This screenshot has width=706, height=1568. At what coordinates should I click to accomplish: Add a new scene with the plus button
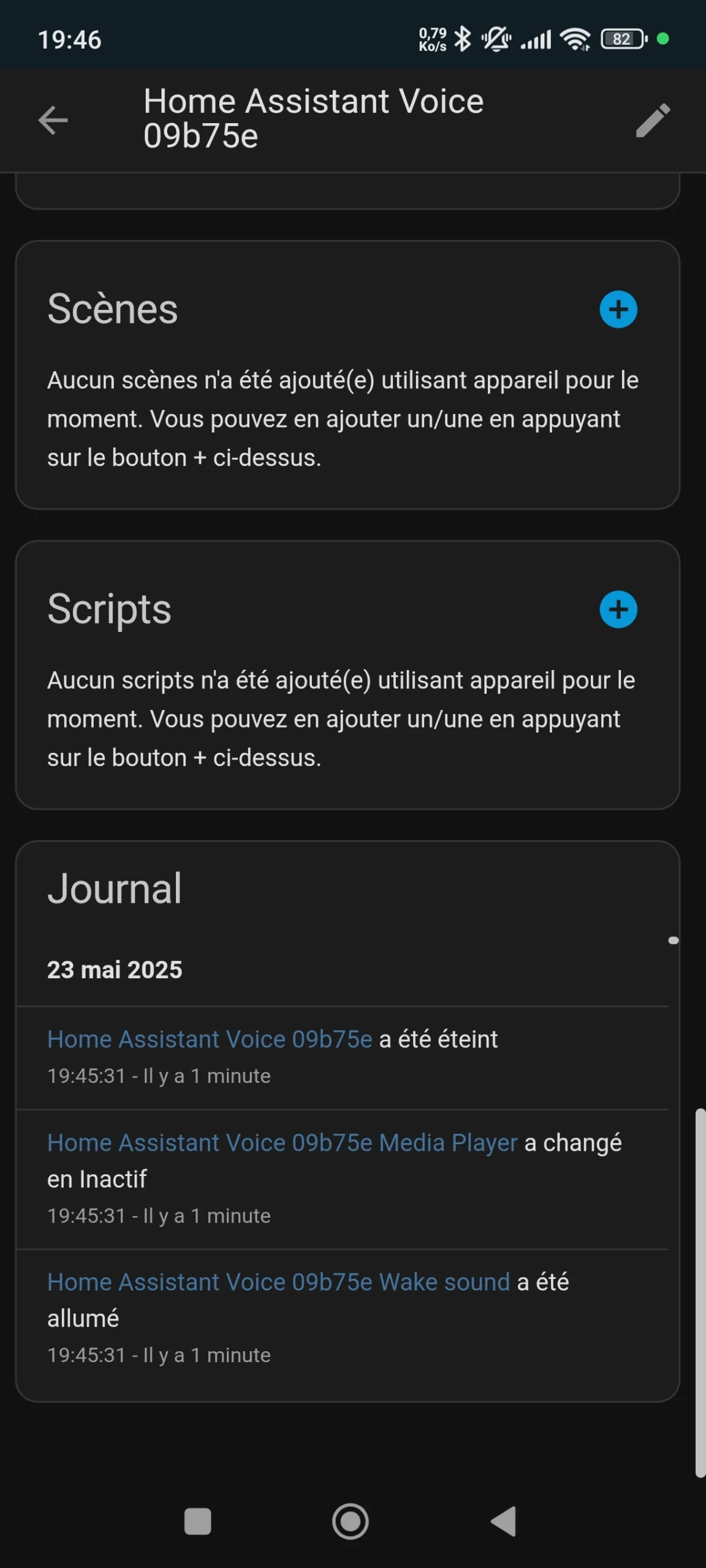point(618,309)
